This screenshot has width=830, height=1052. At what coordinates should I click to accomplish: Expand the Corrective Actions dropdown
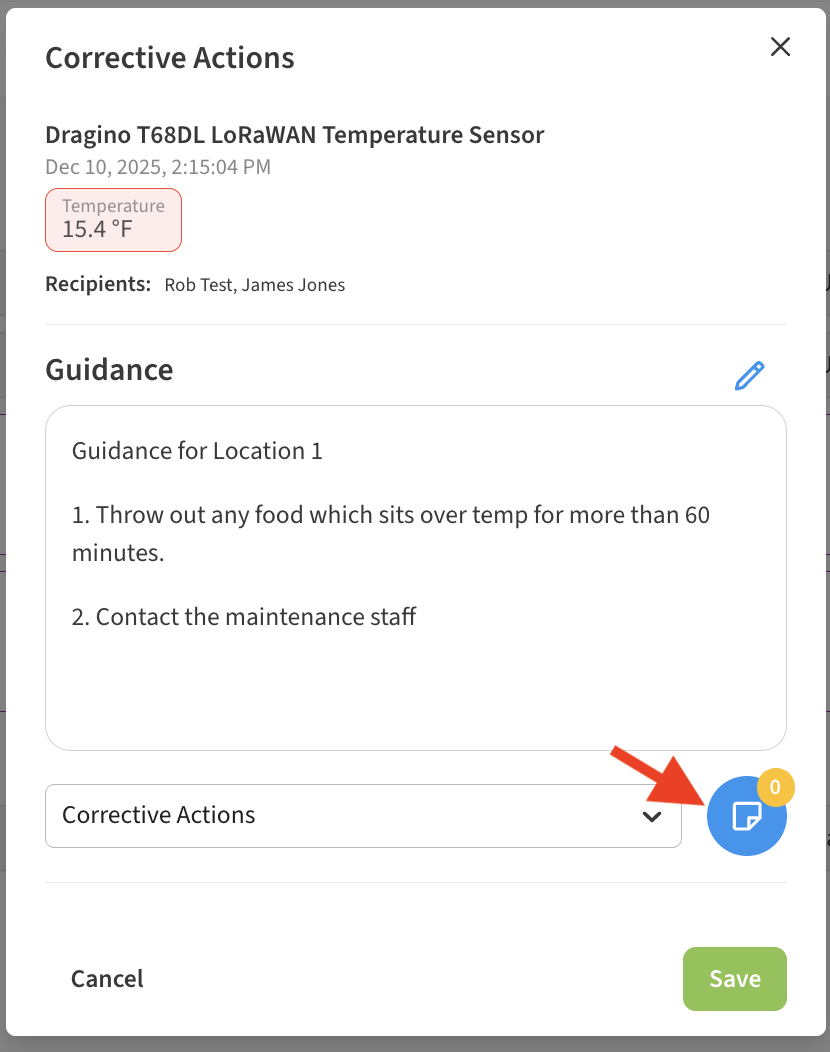(x=363, y=815)
